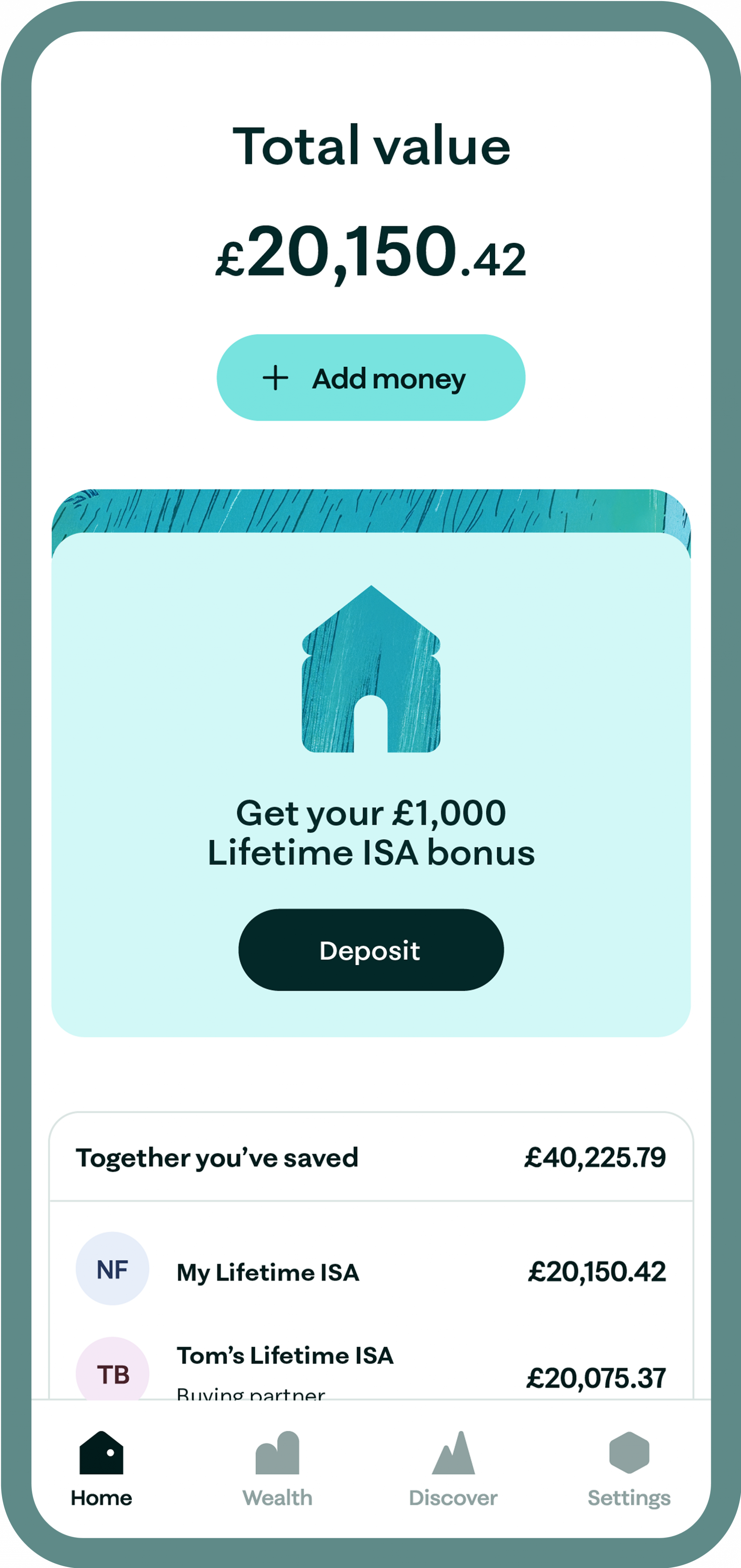
Task: Select the Settings tab
Action: (629, 1467)
